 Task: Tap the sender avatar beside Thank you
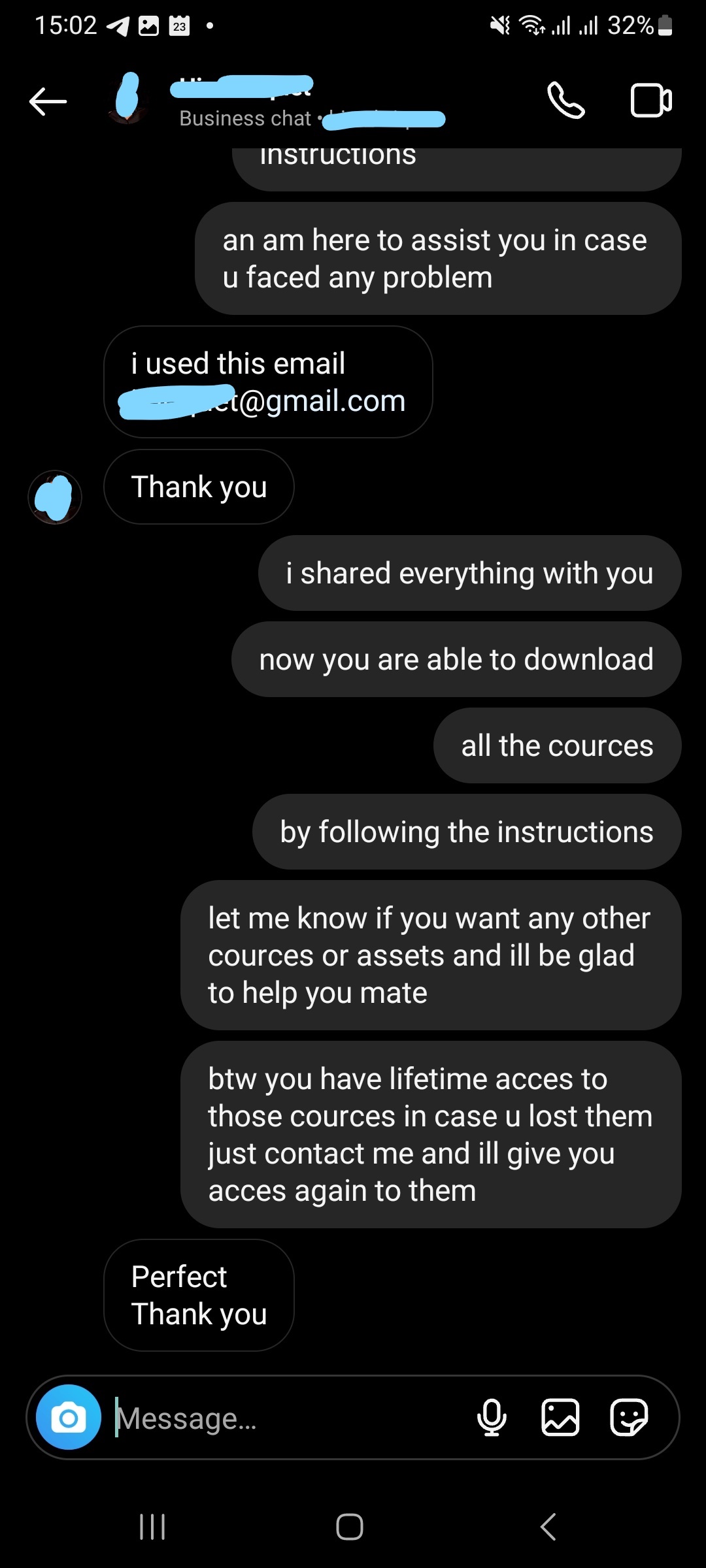(x=55, y=497)
